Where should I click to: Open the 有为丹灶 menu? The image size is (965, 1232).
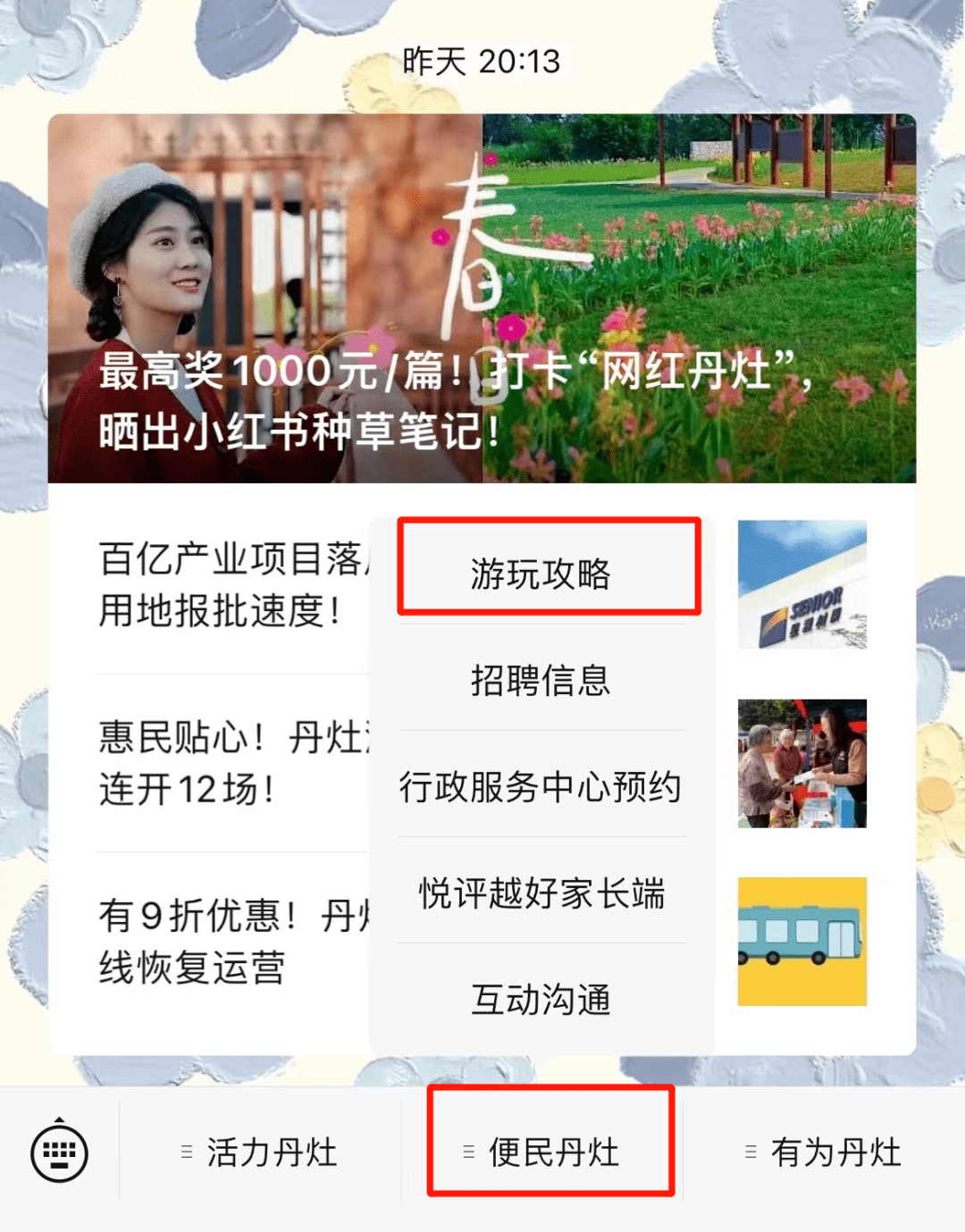824,1152
